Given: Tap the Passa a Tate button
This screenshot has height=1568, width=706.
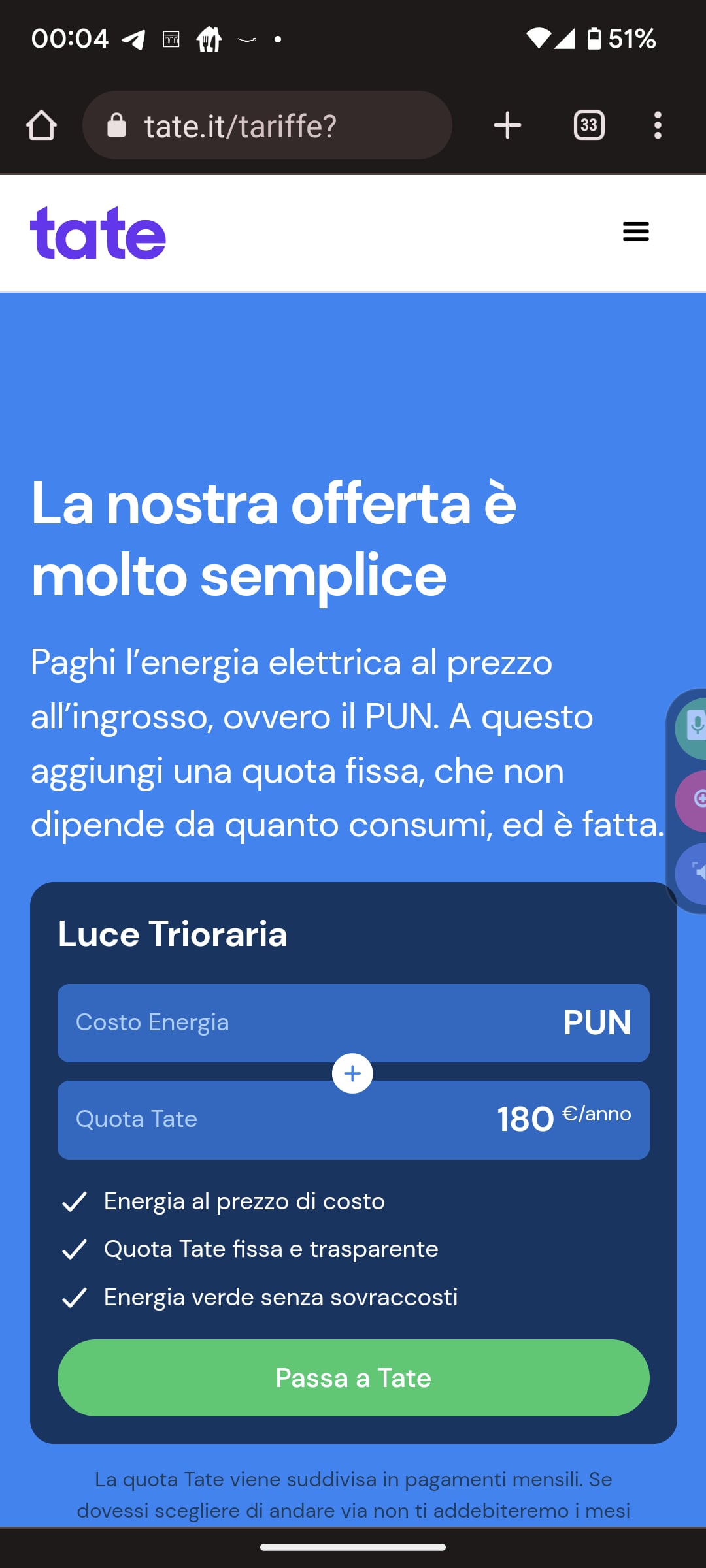Looking at the screenshot, I should [x=353, y=1378].
